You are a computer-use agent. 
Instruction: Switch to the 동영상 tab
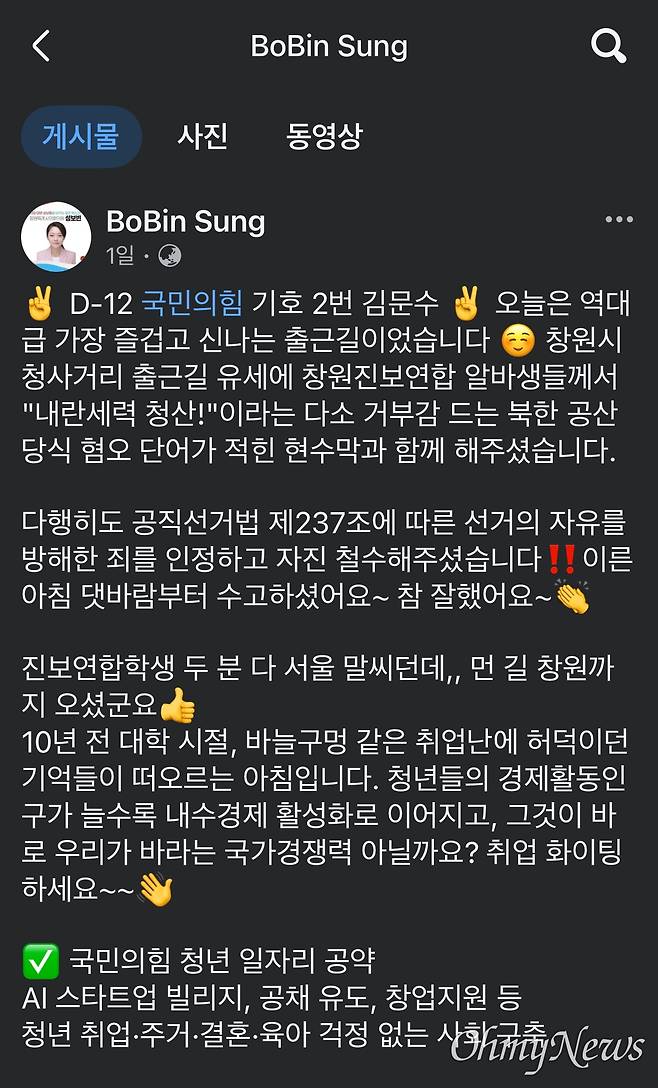click(324, 136)
